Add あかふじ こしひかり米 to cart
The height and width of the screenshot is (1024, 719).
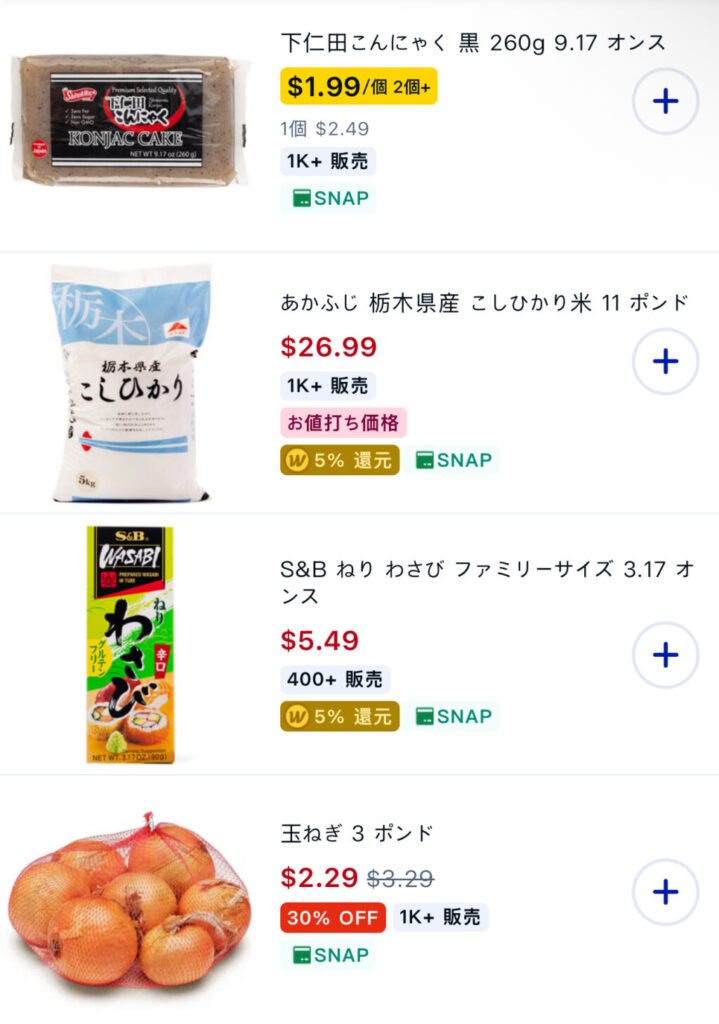pos(665,361)
